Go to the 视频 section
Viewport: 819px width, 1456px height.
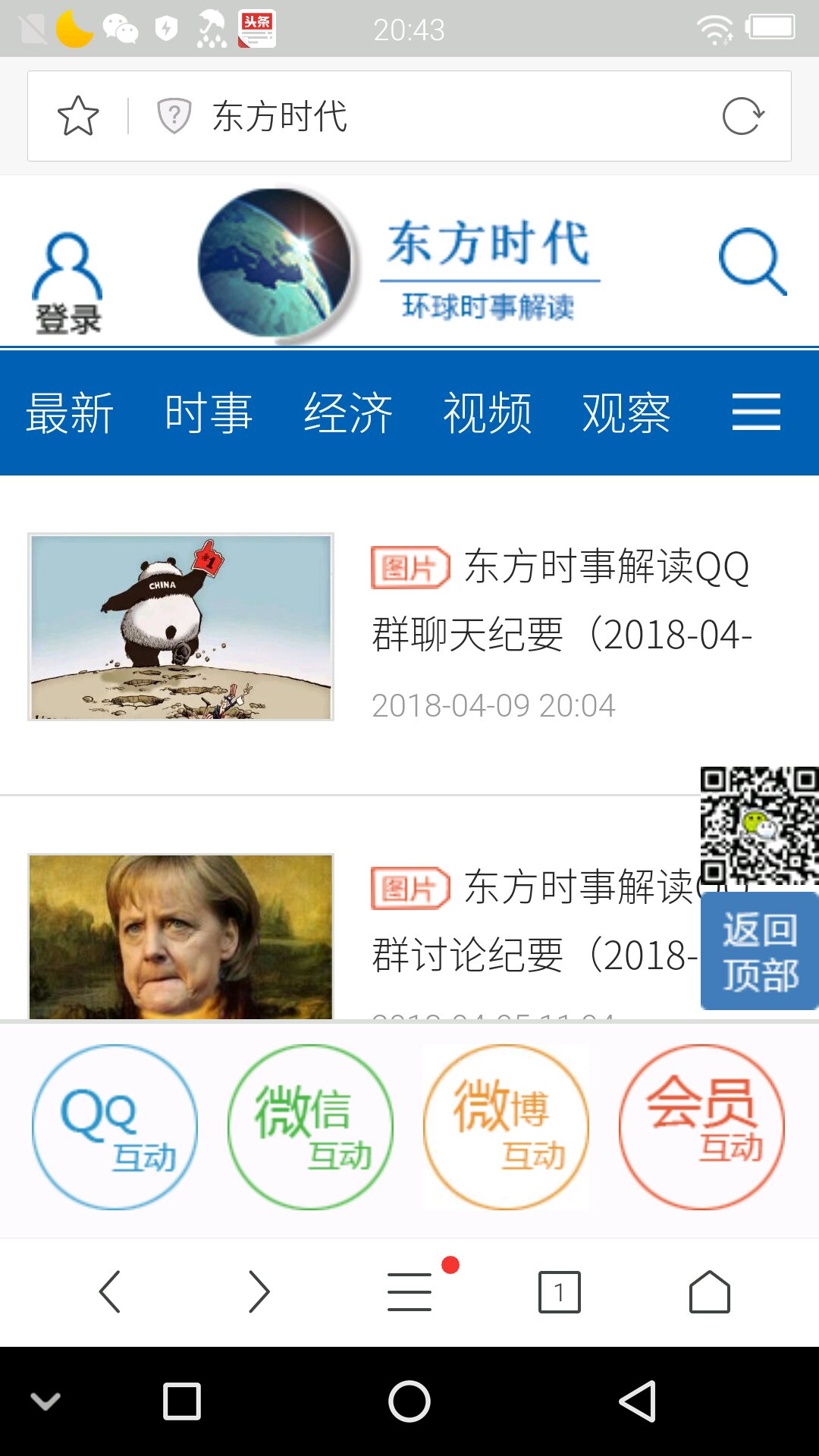(487, 413)
